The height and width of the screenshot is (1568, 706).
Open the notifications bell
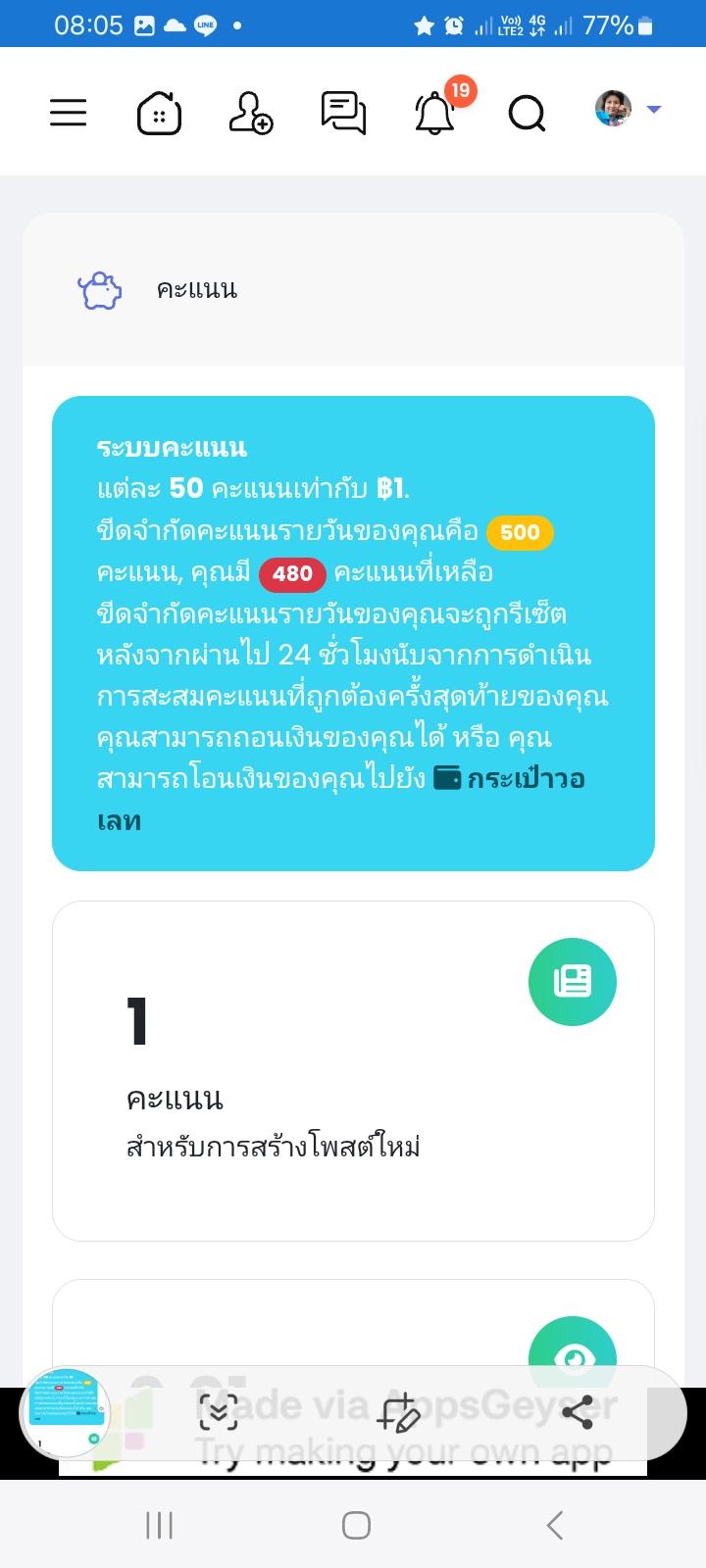point(434,112)
